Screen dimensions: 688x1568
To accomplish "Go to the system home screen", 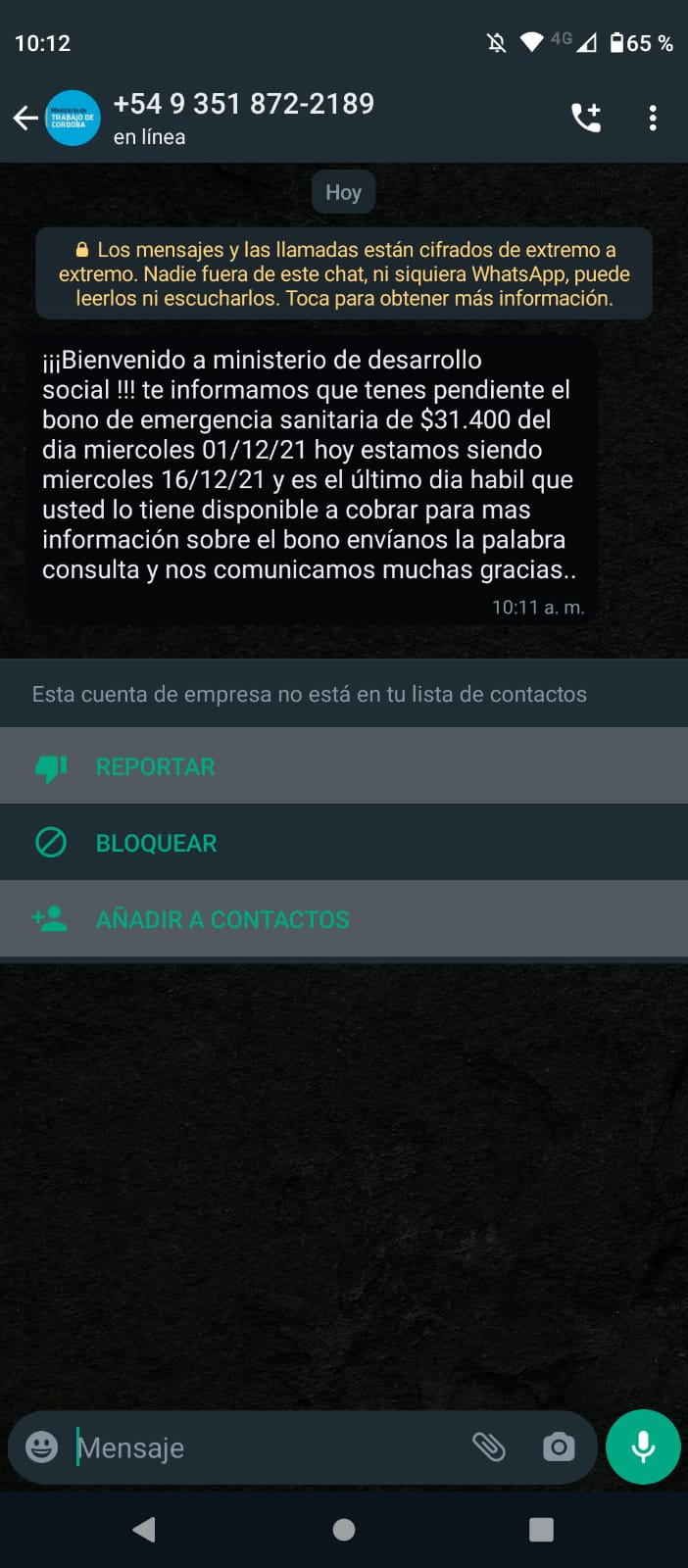I will click(x=344, y=1529).
